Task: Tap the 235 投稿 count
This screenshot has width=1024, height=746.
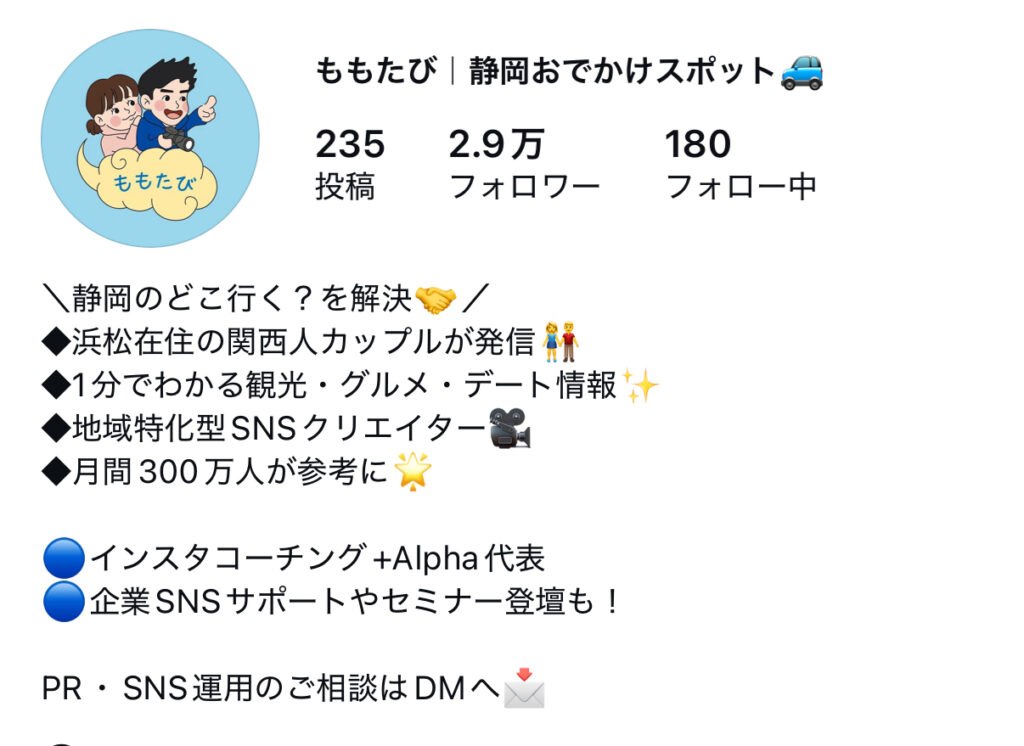Action: (349, 165)
